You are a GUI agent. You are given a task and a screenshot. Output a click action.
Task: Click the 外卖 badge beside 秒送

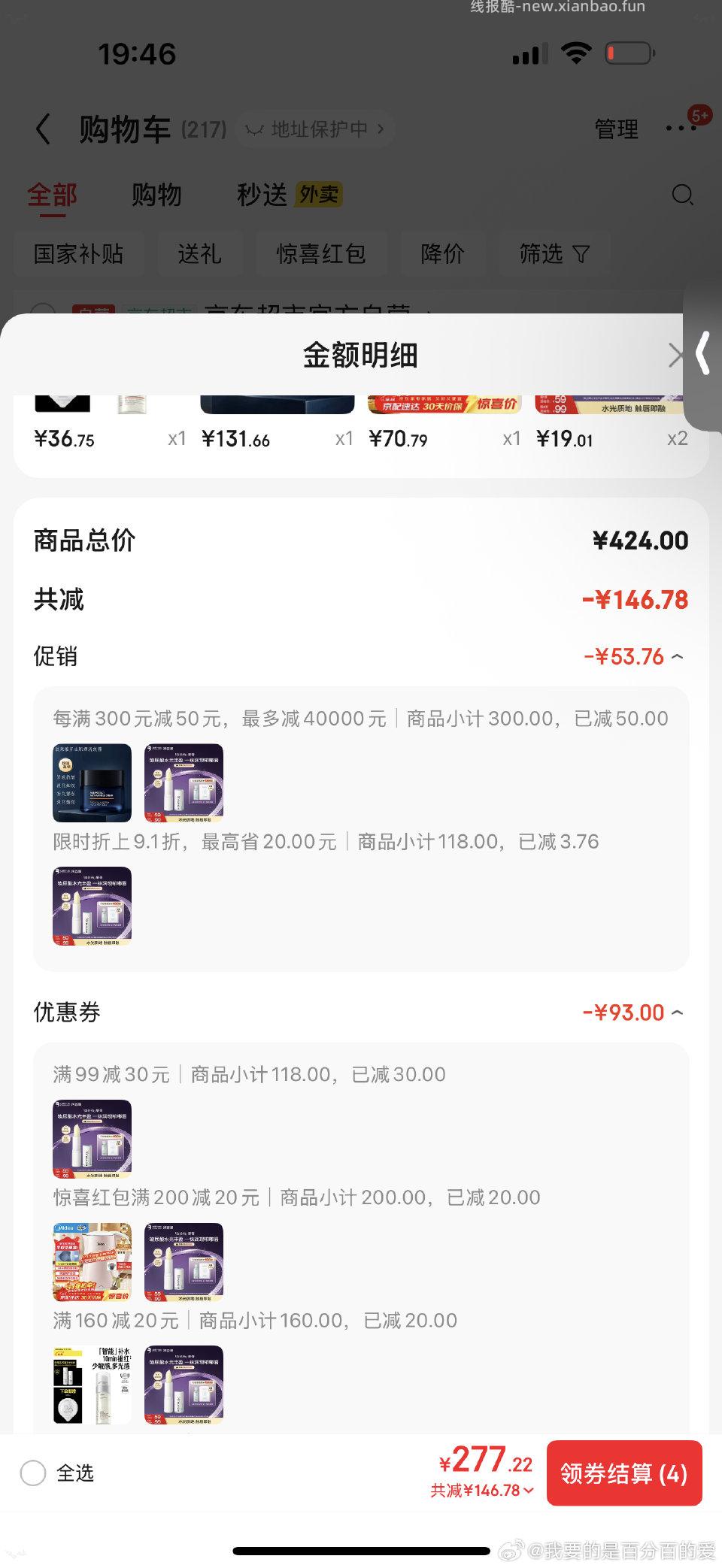tap(319, 194)
